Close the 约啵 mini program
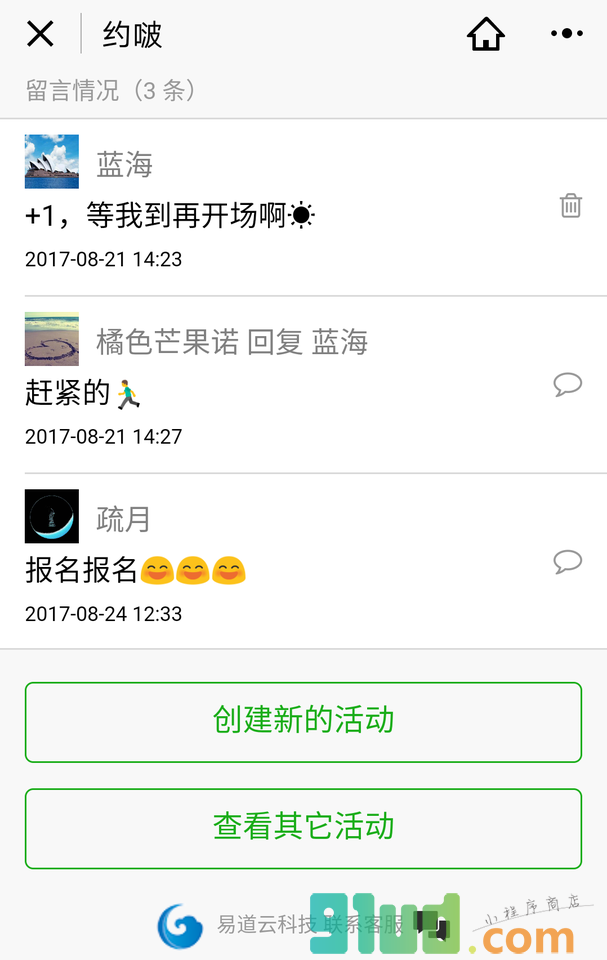The height and width of the screenshot is (960, 607). [40, 34]
